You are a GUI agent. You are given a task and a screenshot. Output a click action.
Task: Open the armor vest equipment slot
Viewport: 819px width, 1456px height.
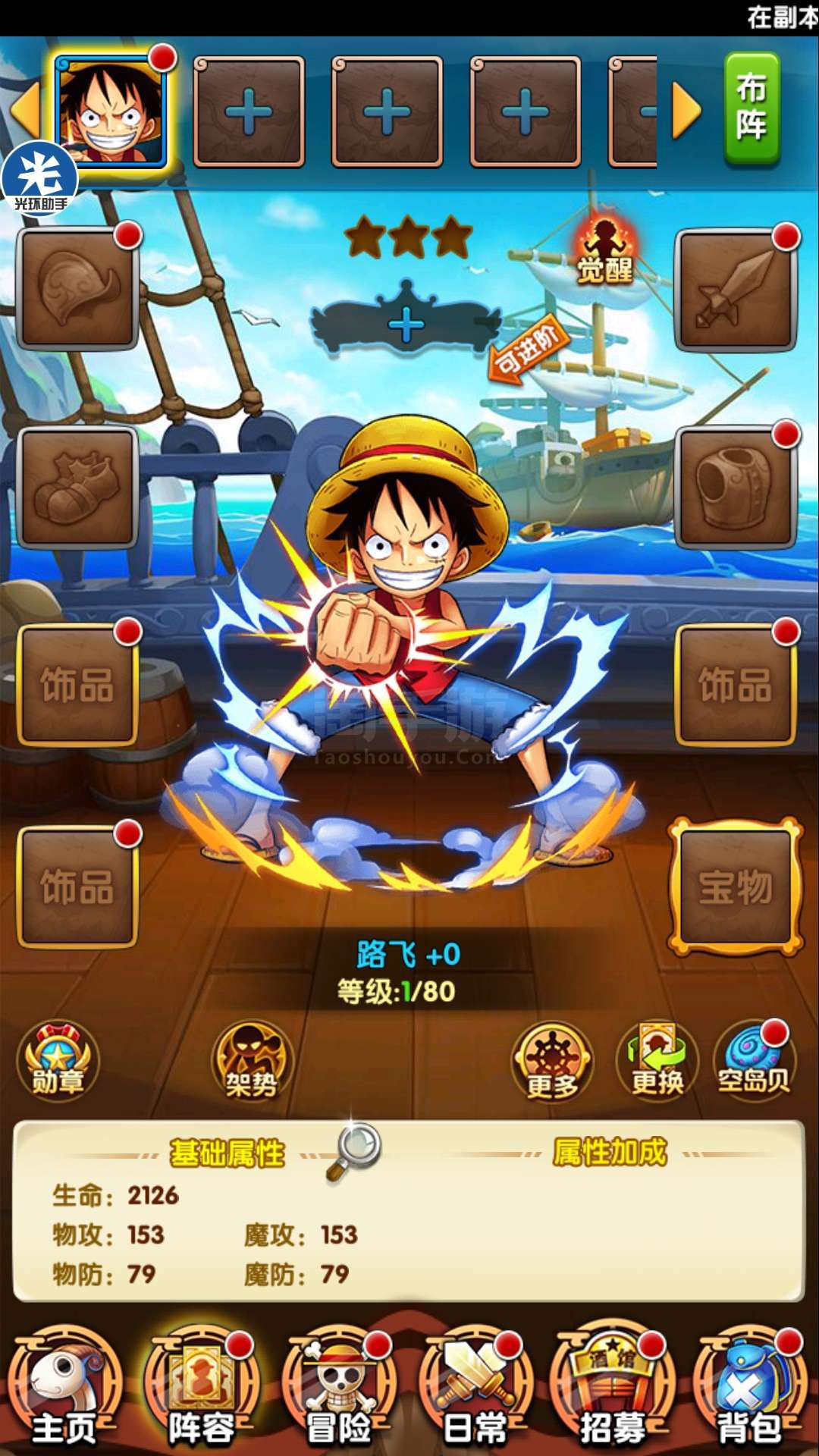pyautogui.click(x=735, y=488)
